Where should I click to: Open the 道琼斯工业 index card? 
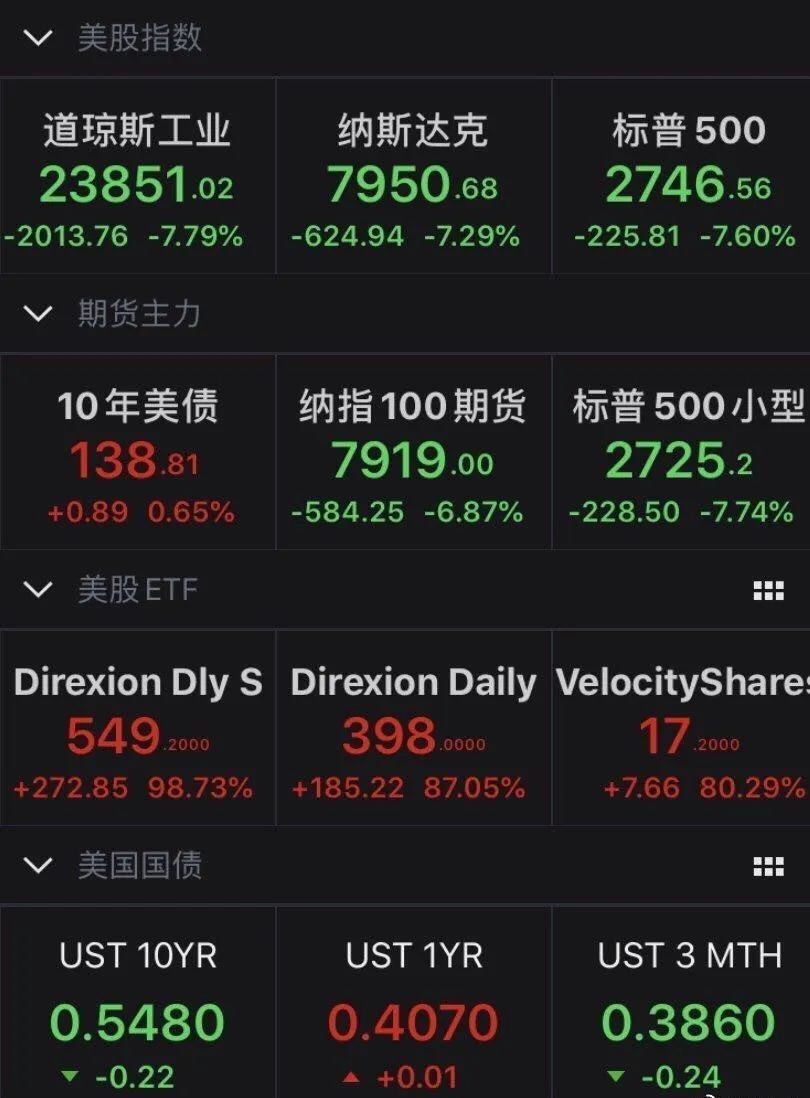pos(137,178)
